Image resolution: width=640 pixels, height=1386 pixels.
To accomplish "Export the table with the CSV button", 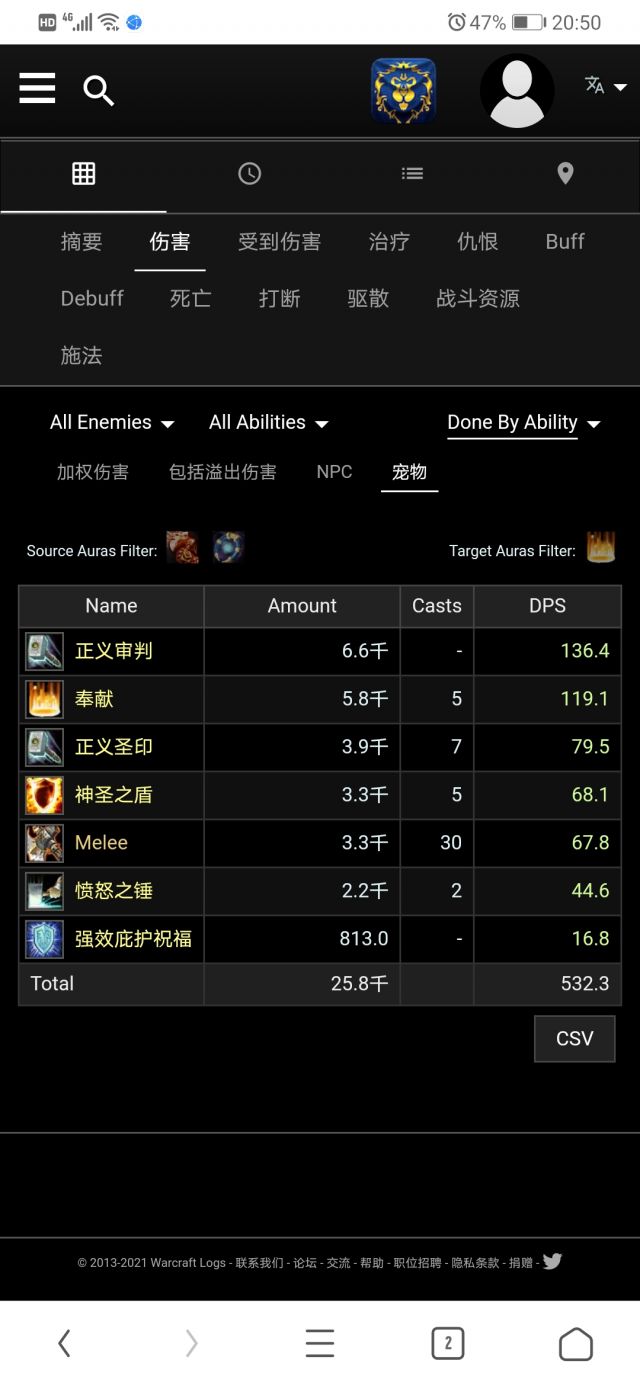I will [x=574, y=1038].
